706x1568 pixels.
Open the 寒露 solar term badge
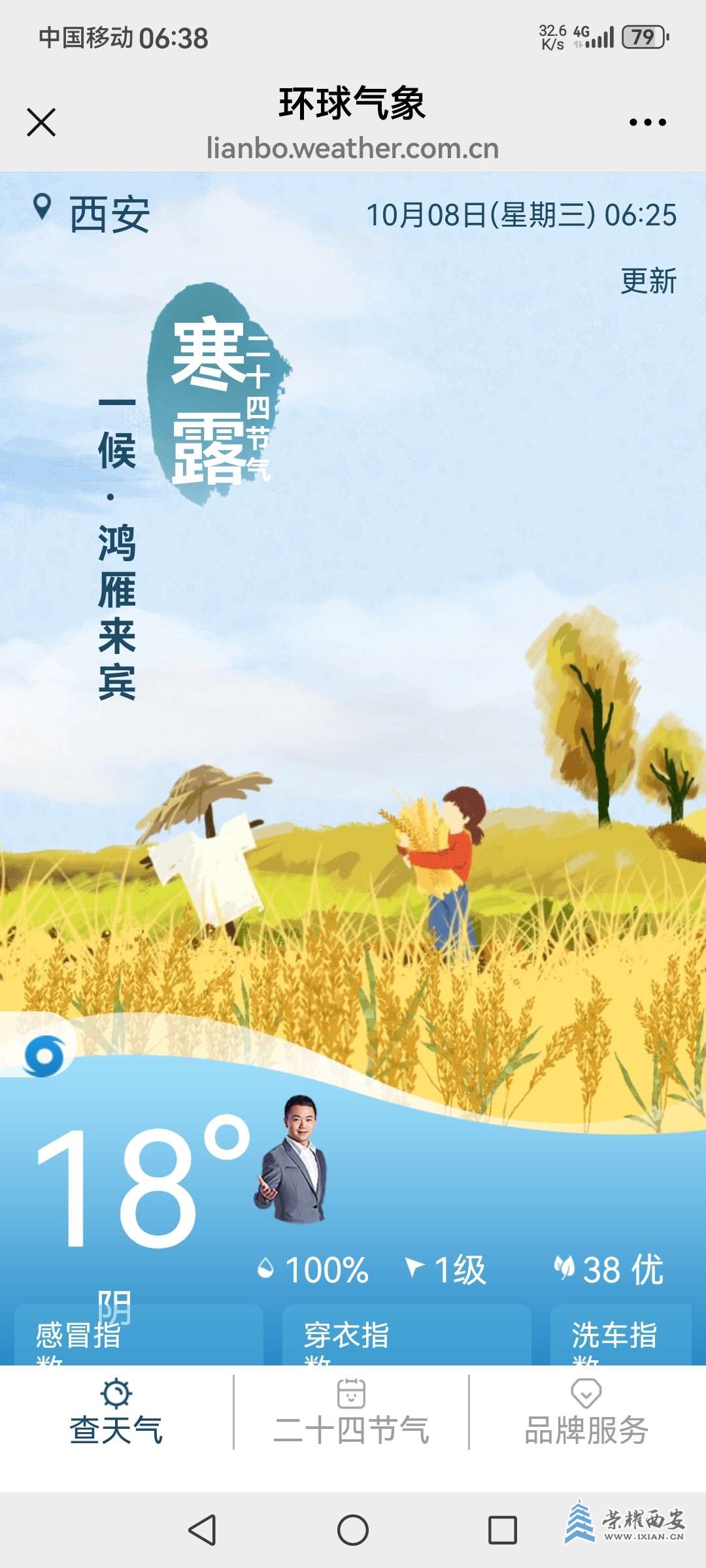(216, 395)
